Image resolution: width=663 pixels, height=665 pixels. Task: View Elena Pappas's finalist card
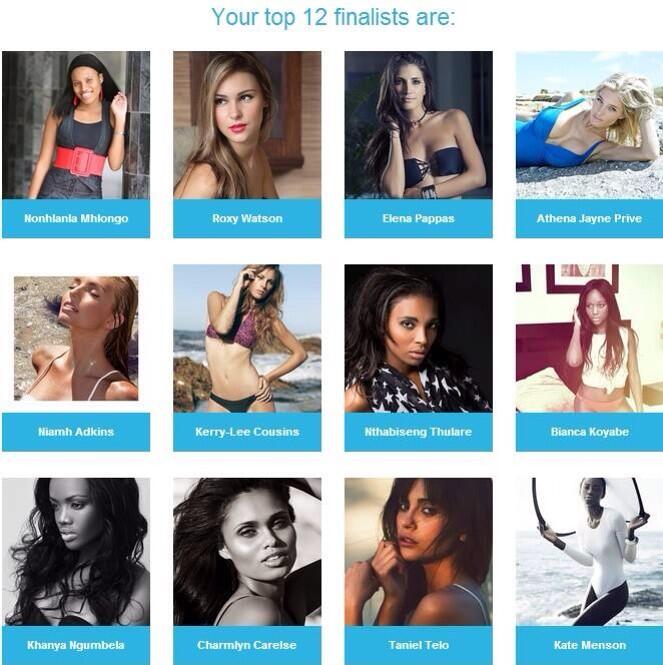tap(418, 143)
